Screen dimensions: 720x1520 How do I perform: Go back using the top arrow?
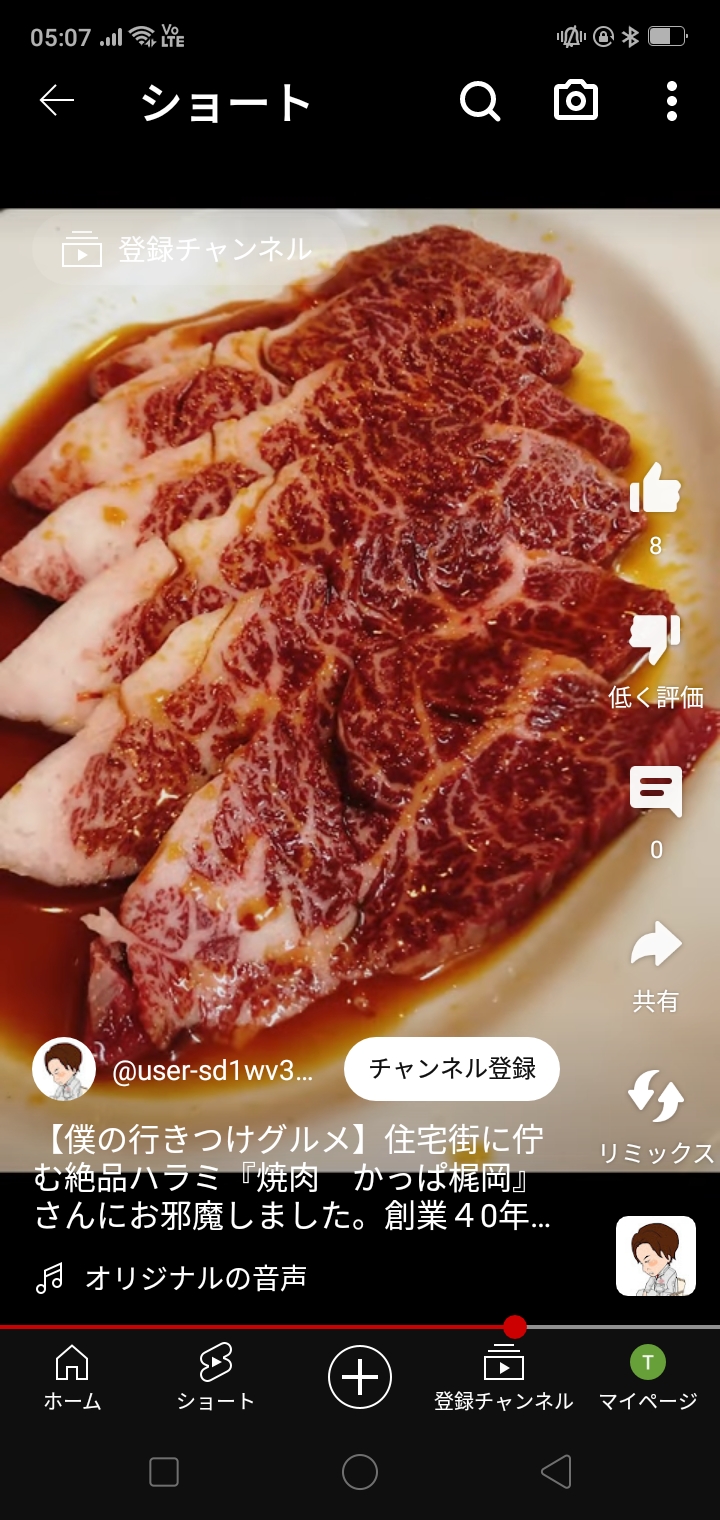pos(57,101)
